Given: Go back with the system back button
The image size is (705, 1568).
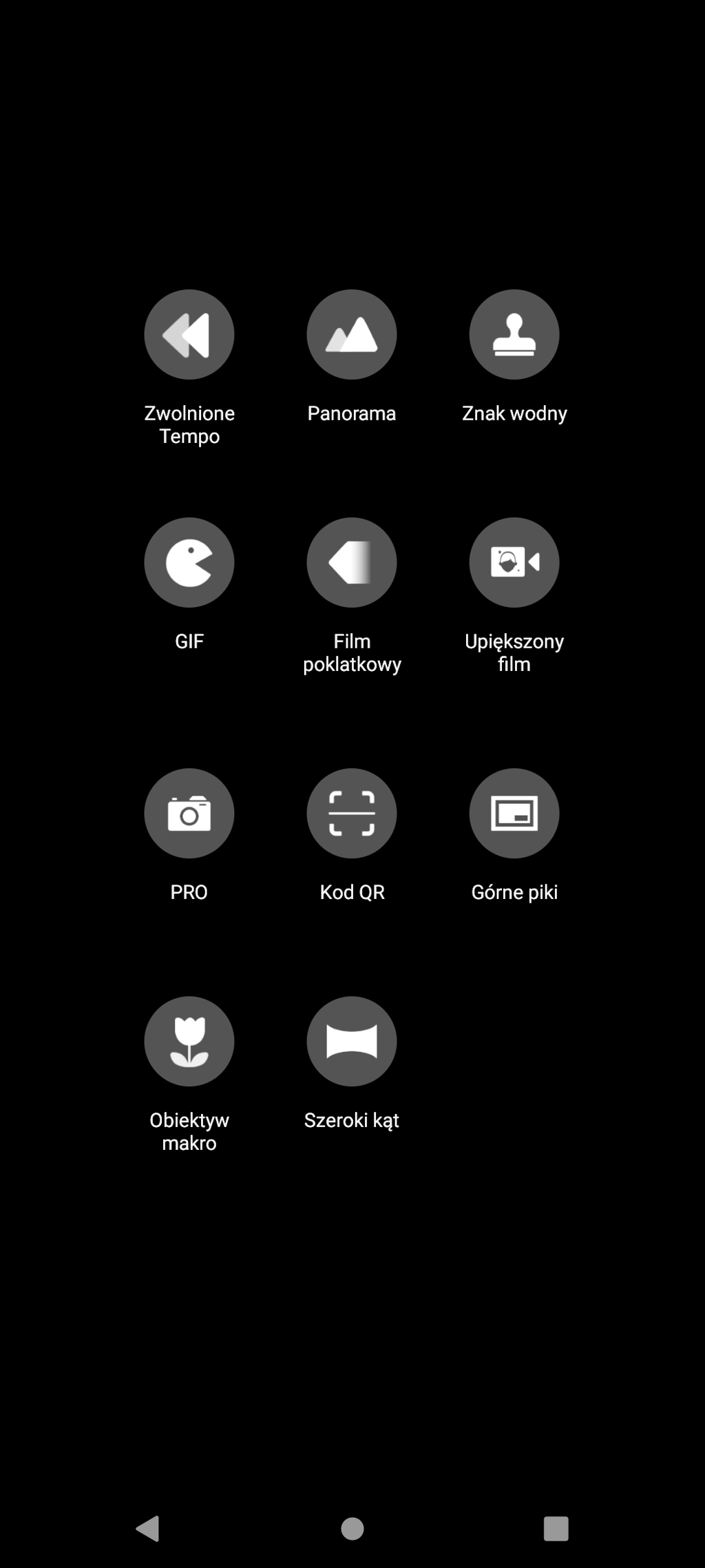Looking at the screenshot, I should [x=148, y=1528].
